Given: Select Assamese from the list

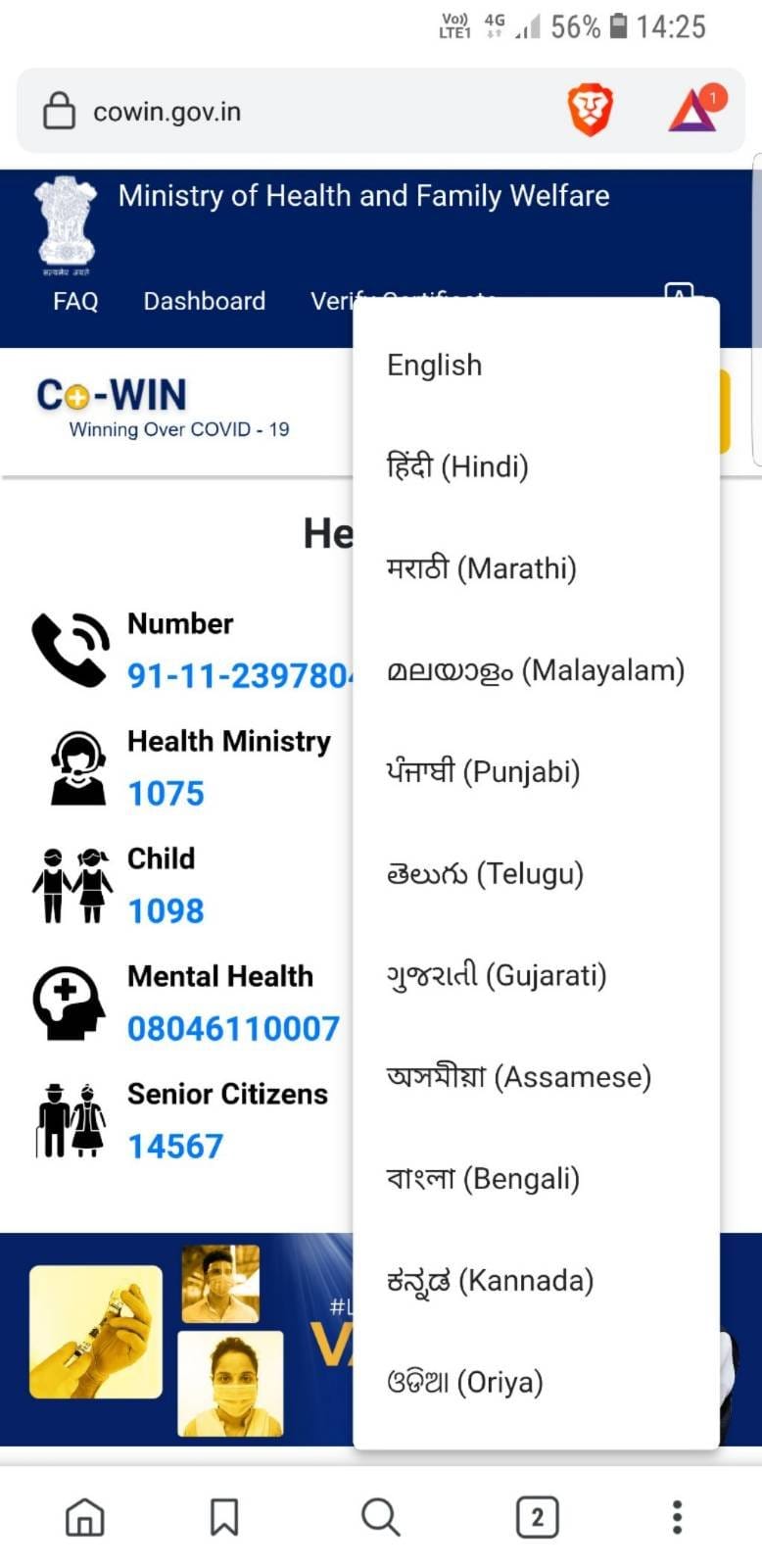Looking at the screenshot, I should click(x=518, y=1077).
